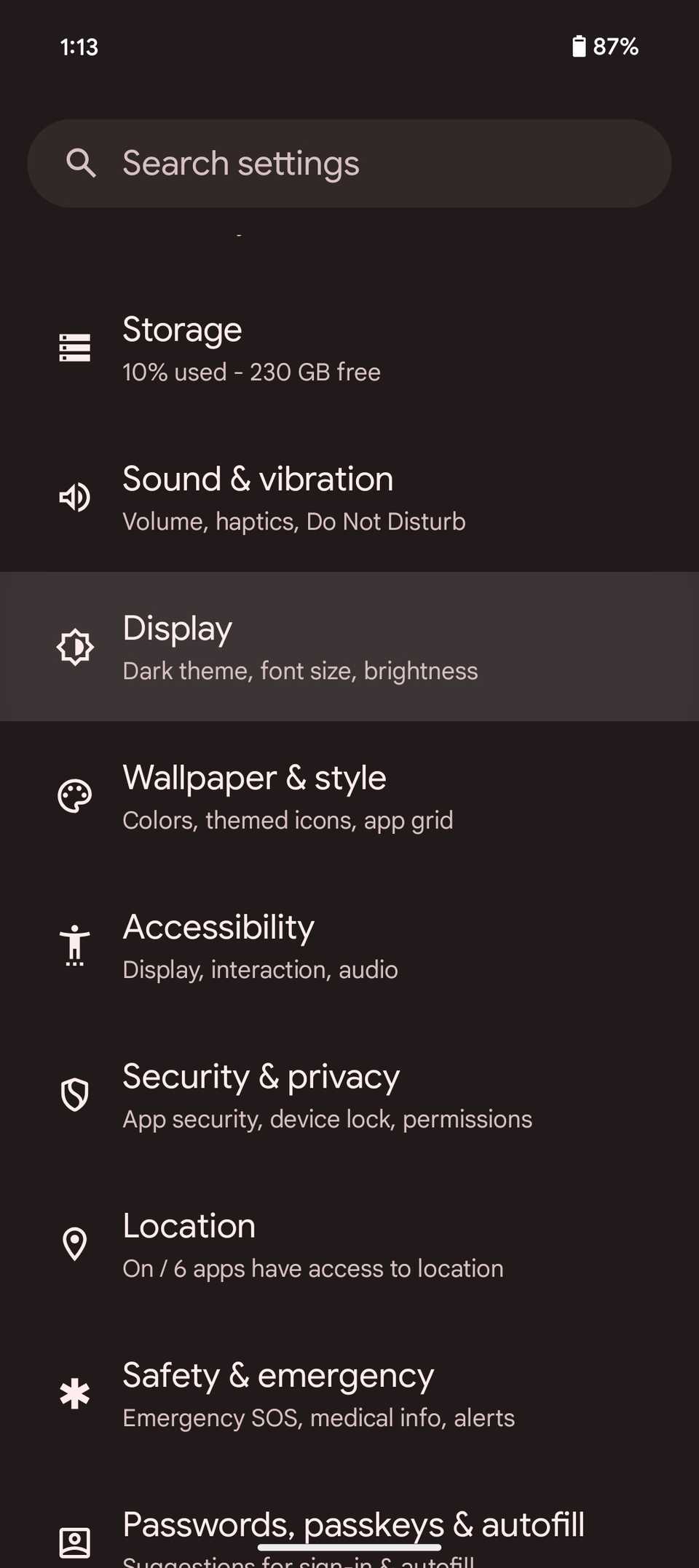
Task: Tap the Security & privacy shield icon
Action: 75,1095
